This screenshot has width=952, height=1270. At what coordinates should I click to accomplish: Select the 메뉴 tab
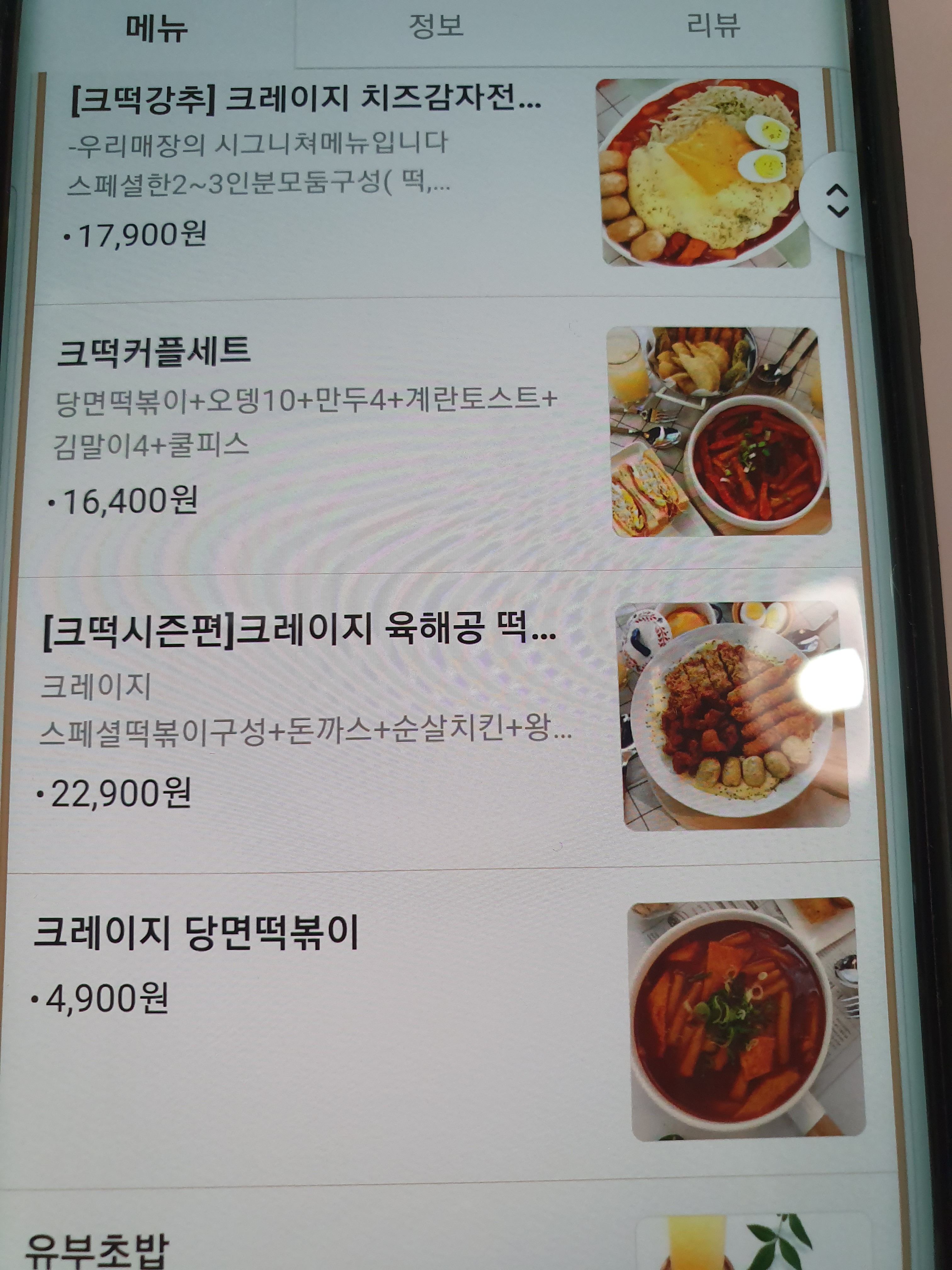point(156,27)
